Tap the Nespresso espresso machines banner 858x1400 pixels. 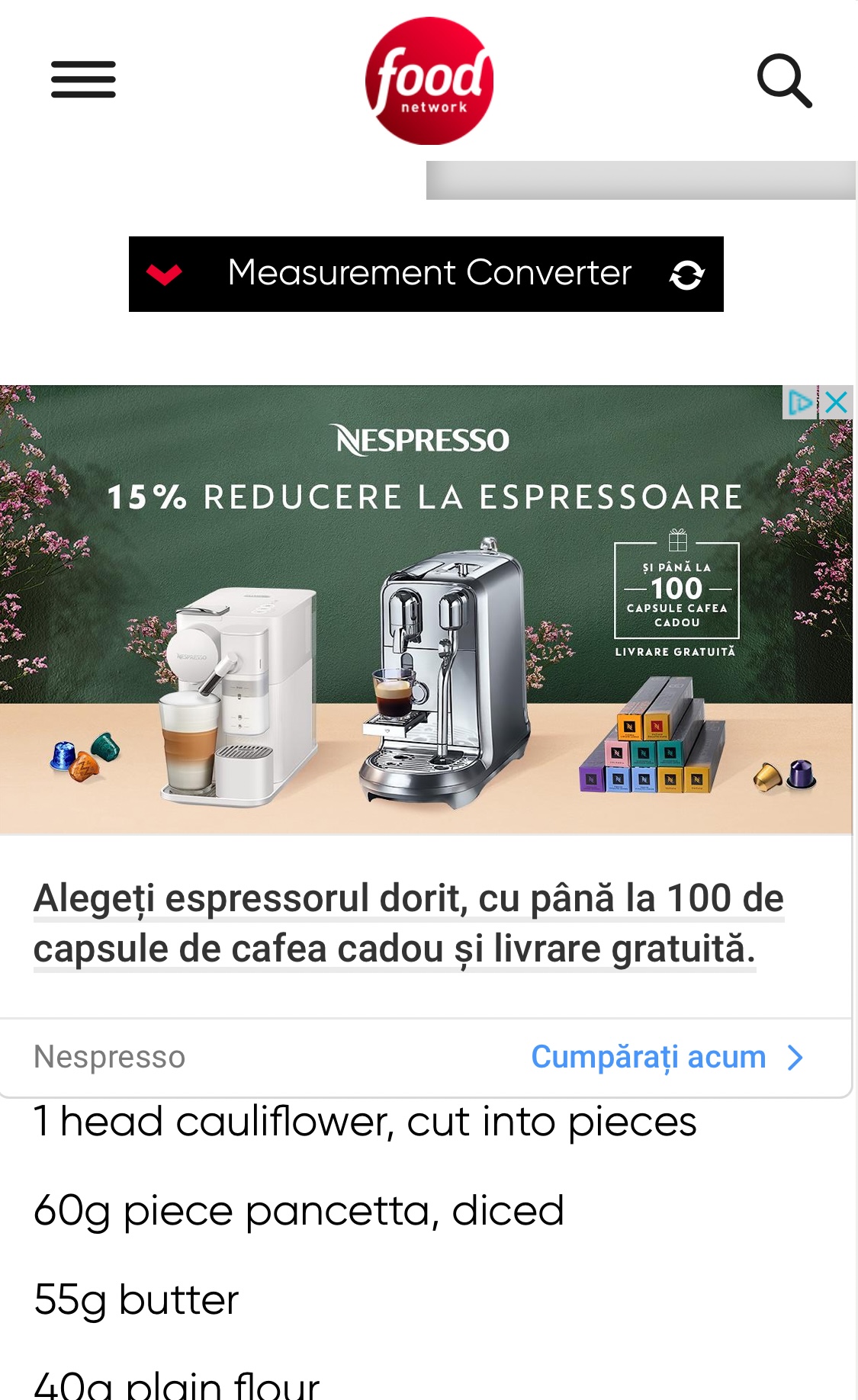coord(426,610)
